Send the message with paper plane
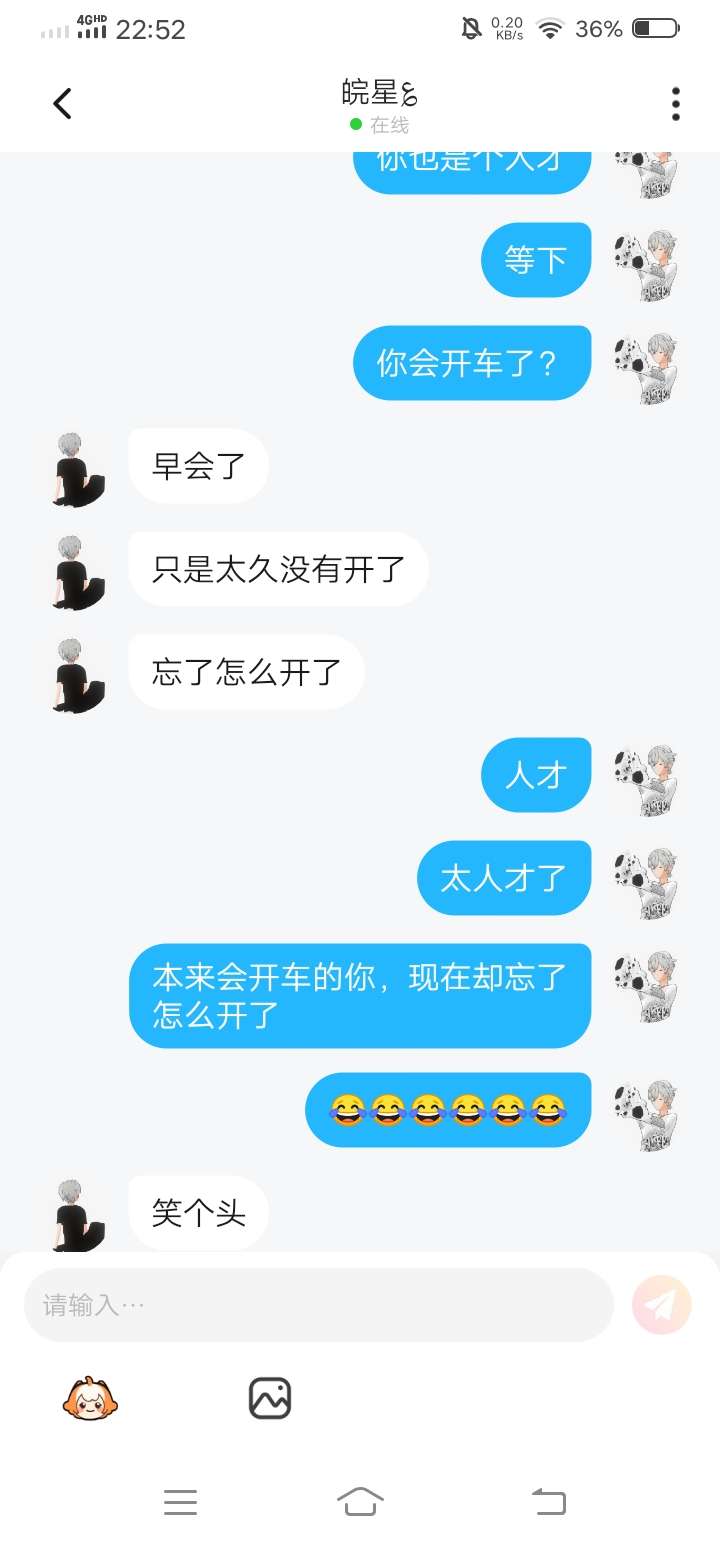Image resolution: width=720 pixels, height=1544 pixels. pyautogui.click(x=662, y=1305)
